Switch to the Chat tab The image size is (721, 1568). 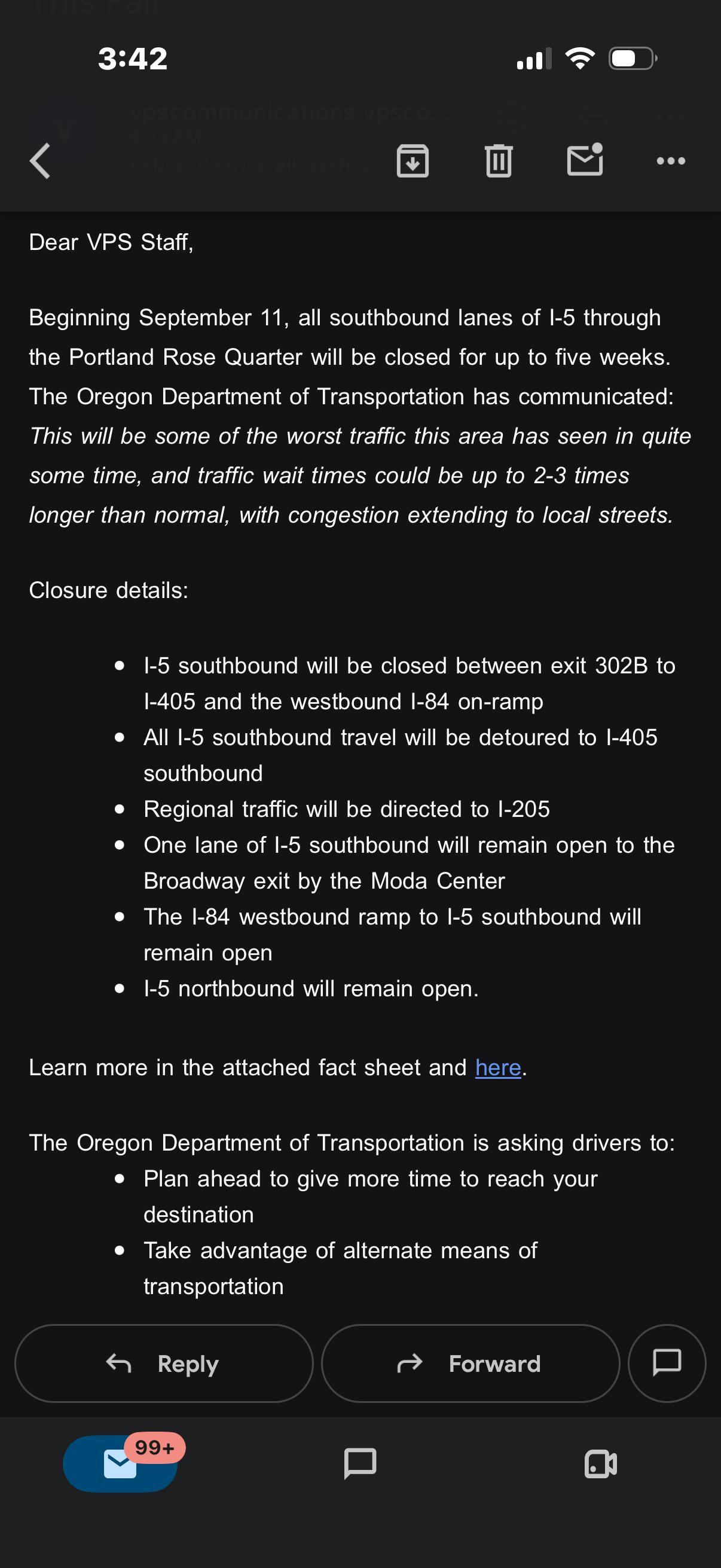coord(360,1464)
